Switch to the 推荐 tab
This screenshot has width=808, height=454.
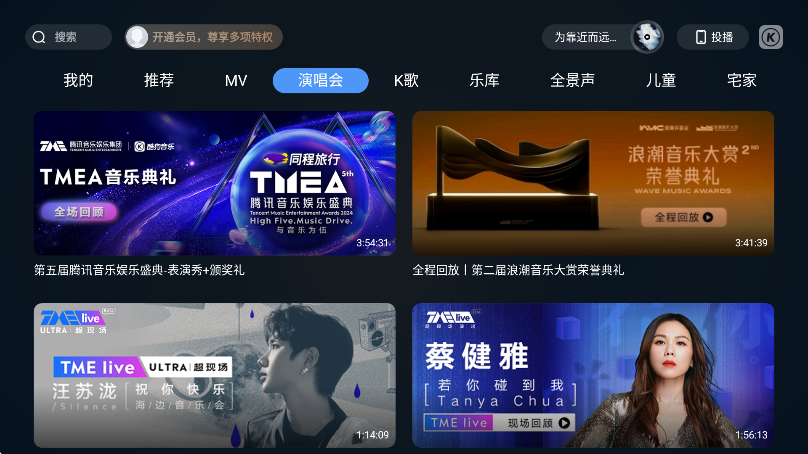point(159,81)
